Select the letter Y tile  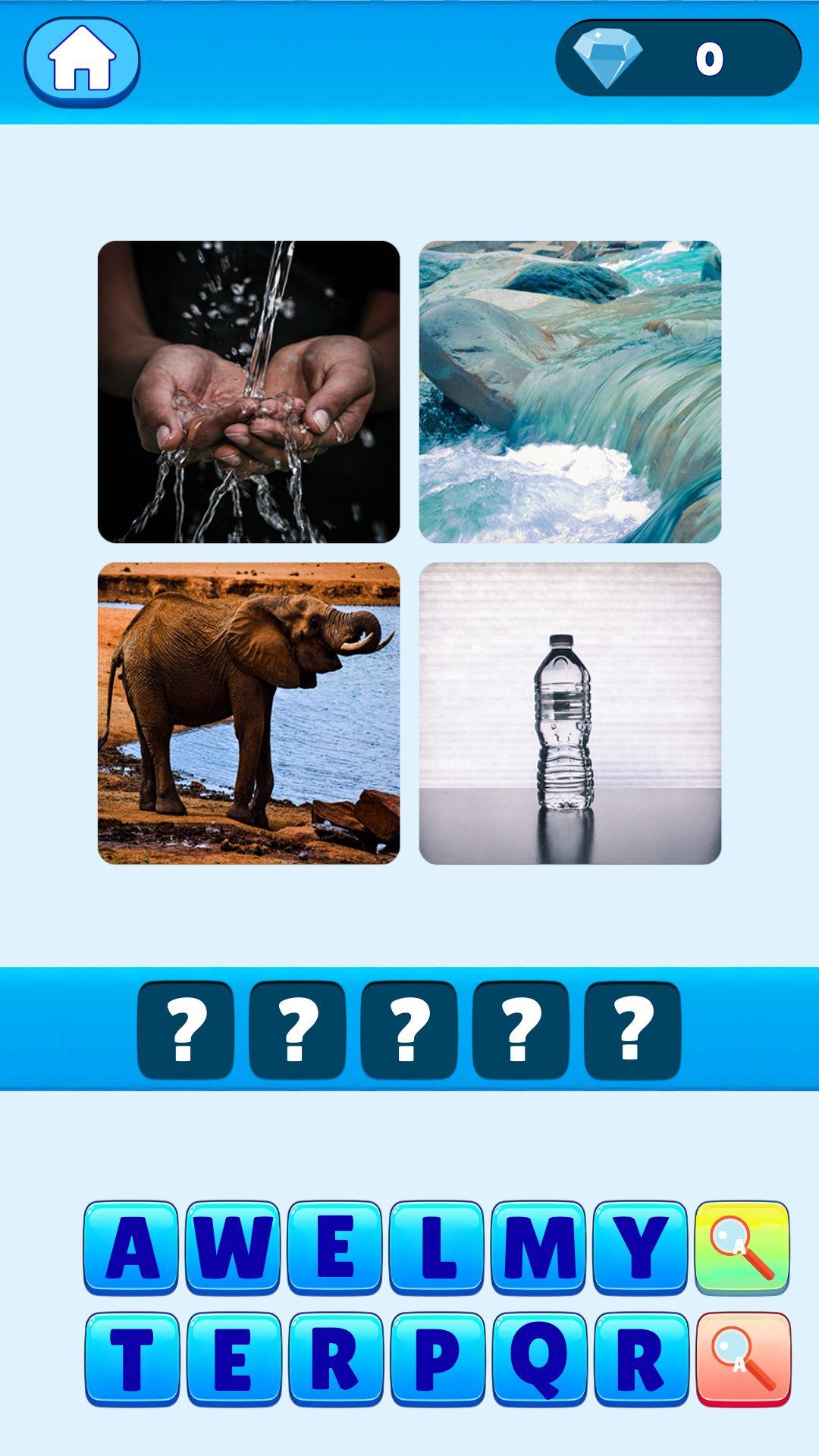pos(640,1247)
